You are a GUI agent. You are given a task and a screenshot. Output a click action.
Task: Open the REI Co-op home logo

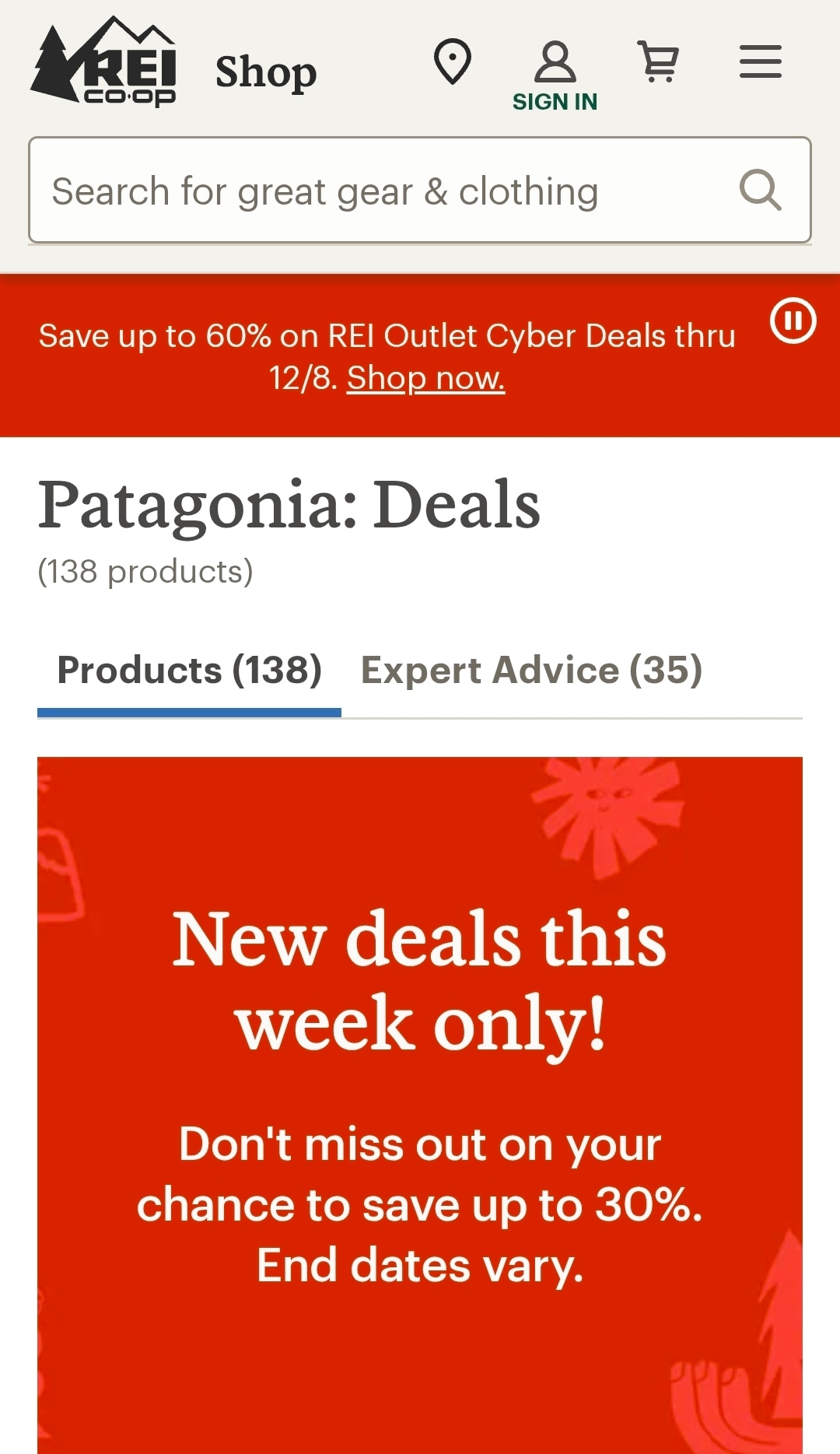tap(103, 62)
